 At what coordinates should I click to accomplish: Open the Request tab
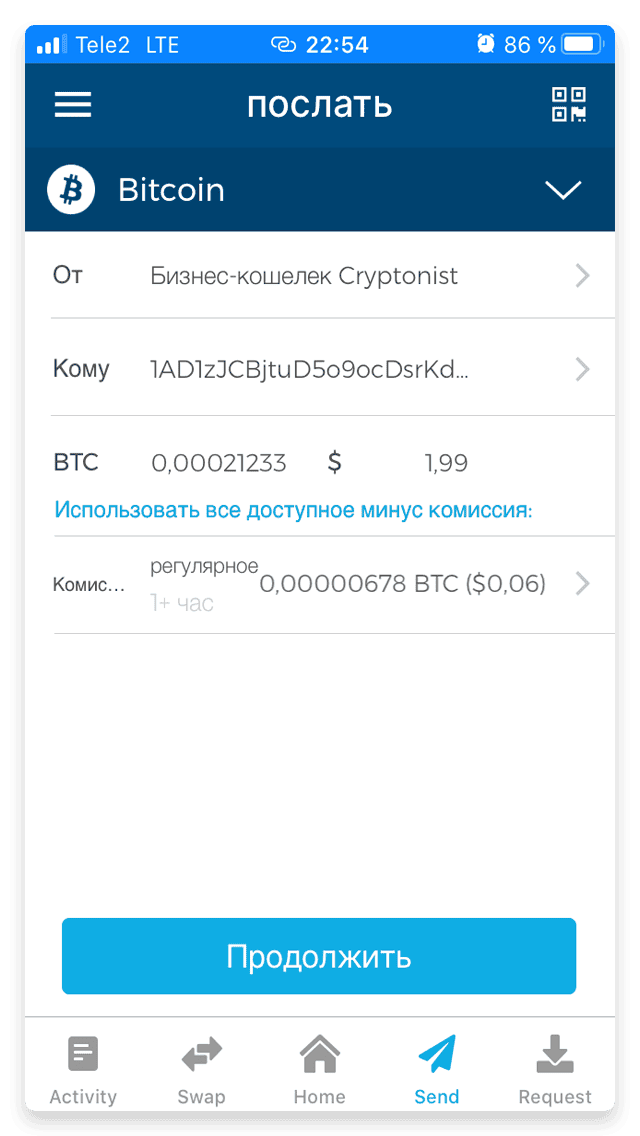(x=555, y=1069)
